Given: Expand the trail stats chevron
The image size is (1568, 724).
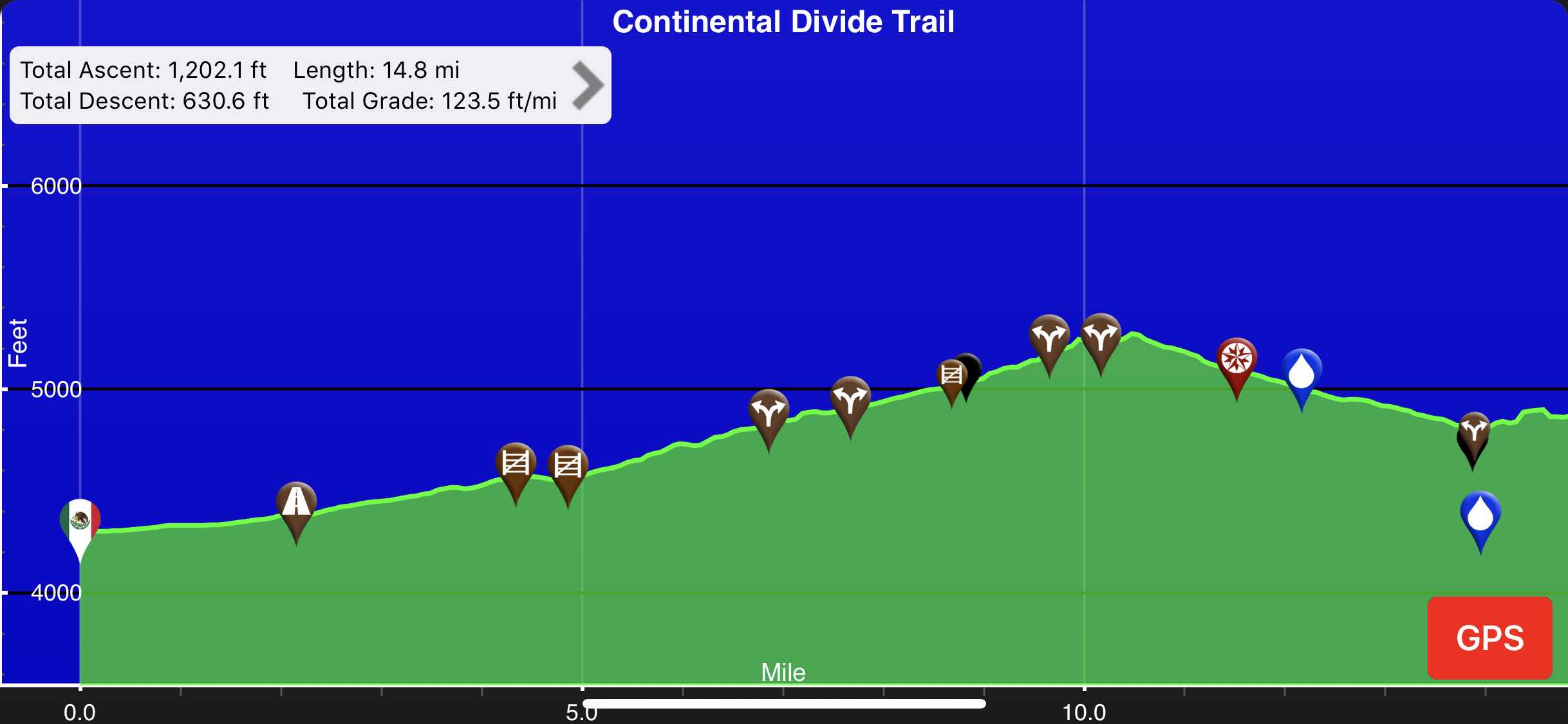Looking at the screenshot, I should 587,85.
